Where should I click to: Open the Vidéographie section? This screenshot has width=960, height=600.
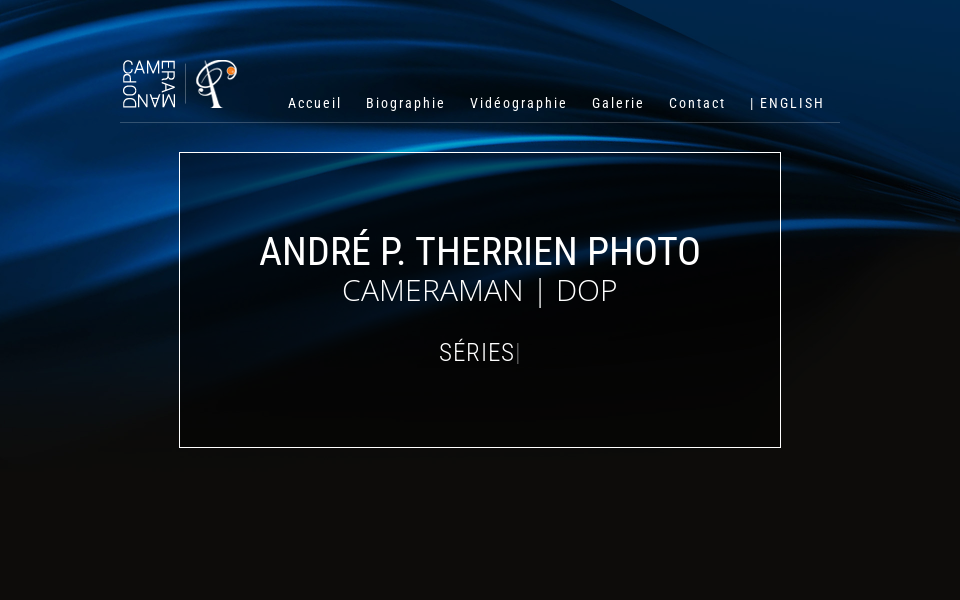(518, 103)
